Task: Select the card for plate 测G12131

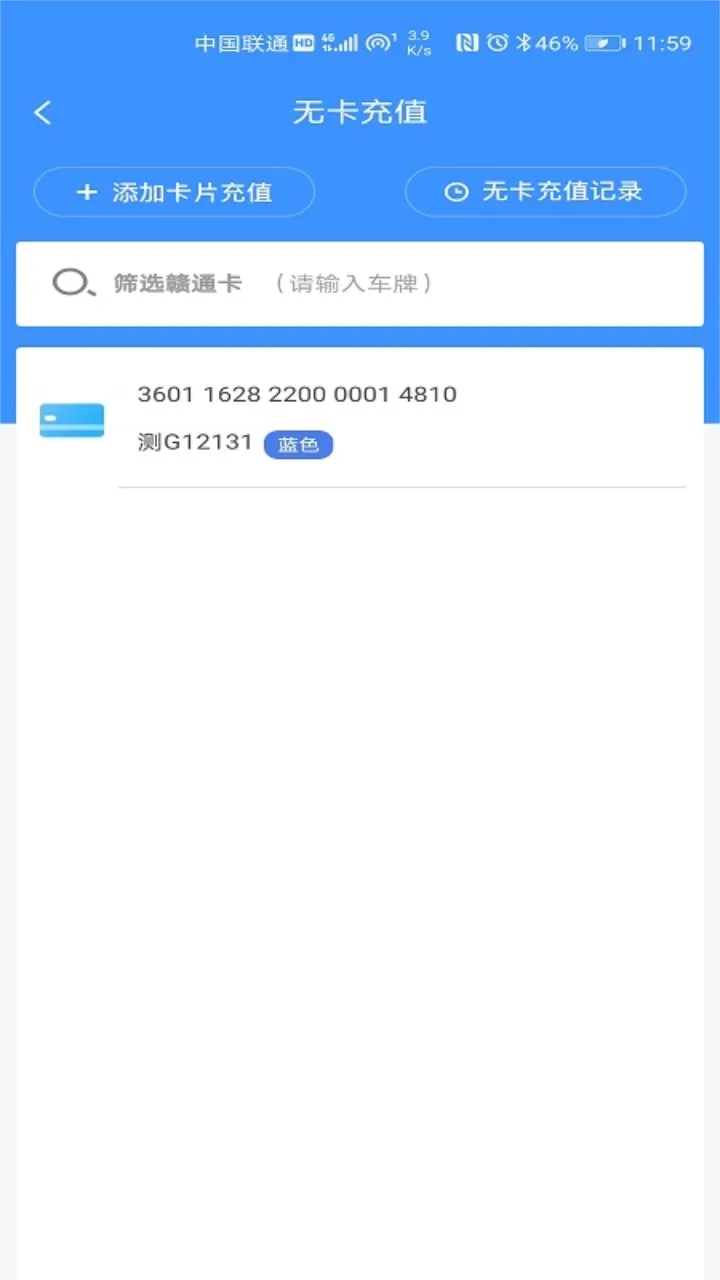Action: pos(360,420)
